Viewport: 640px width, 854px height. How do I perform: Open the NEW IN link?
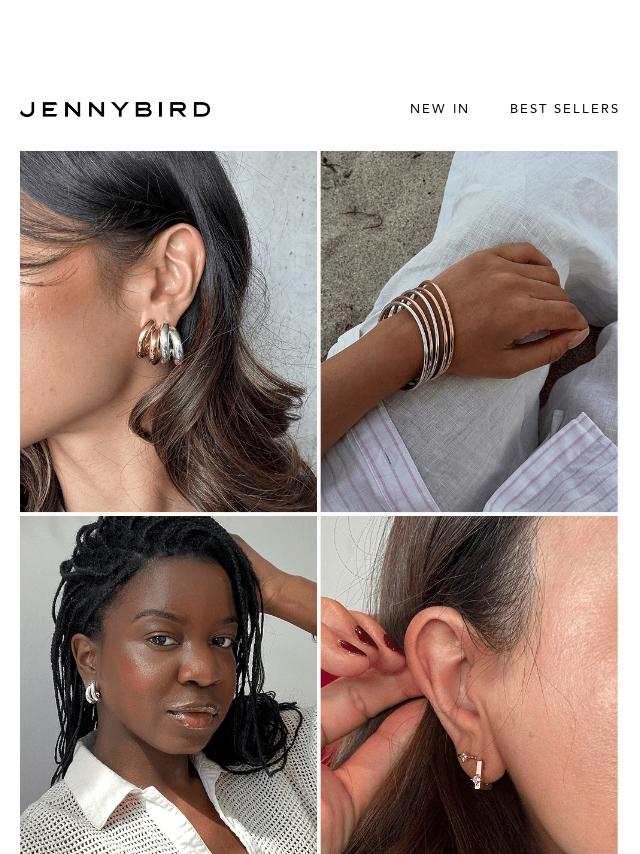(439, 109)
